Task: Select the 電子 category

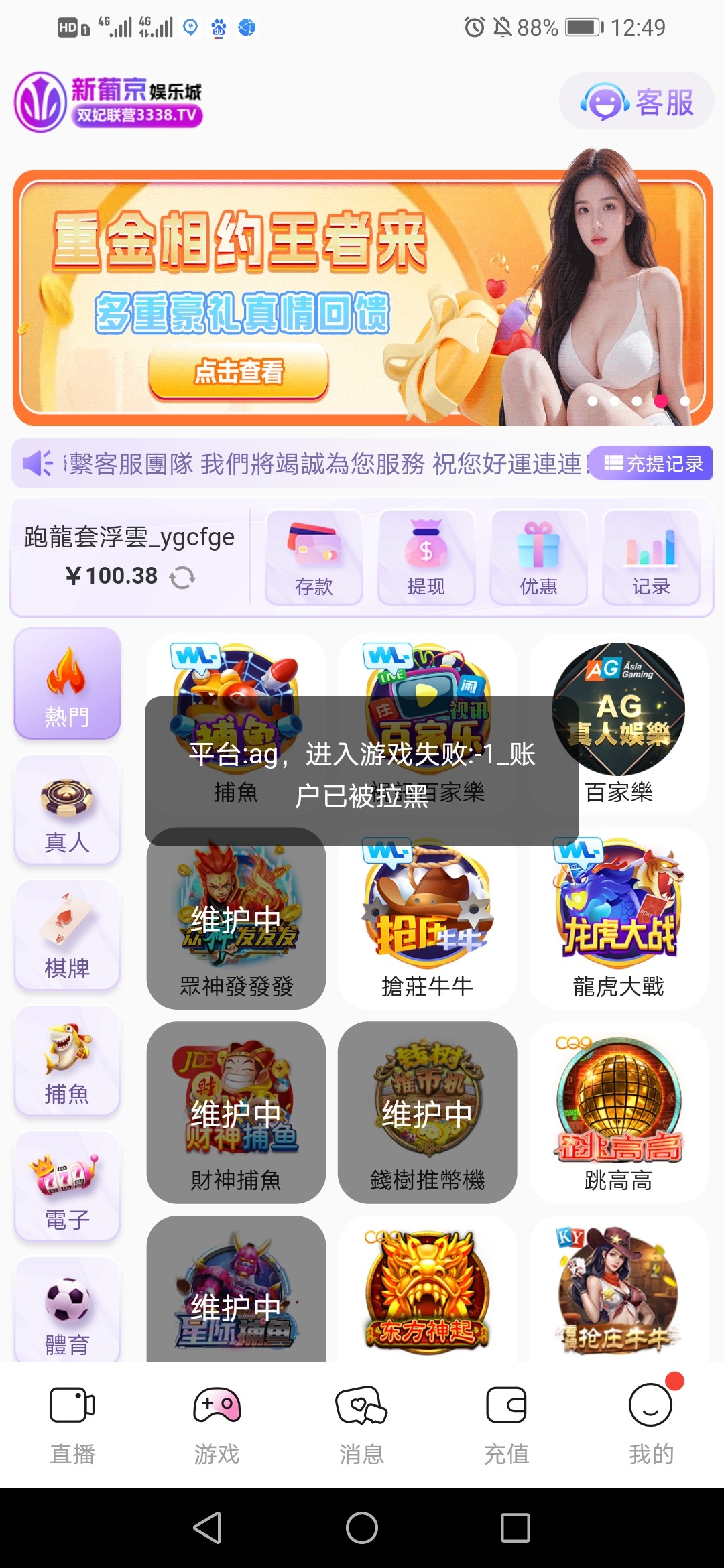Action: (67, 1187)
